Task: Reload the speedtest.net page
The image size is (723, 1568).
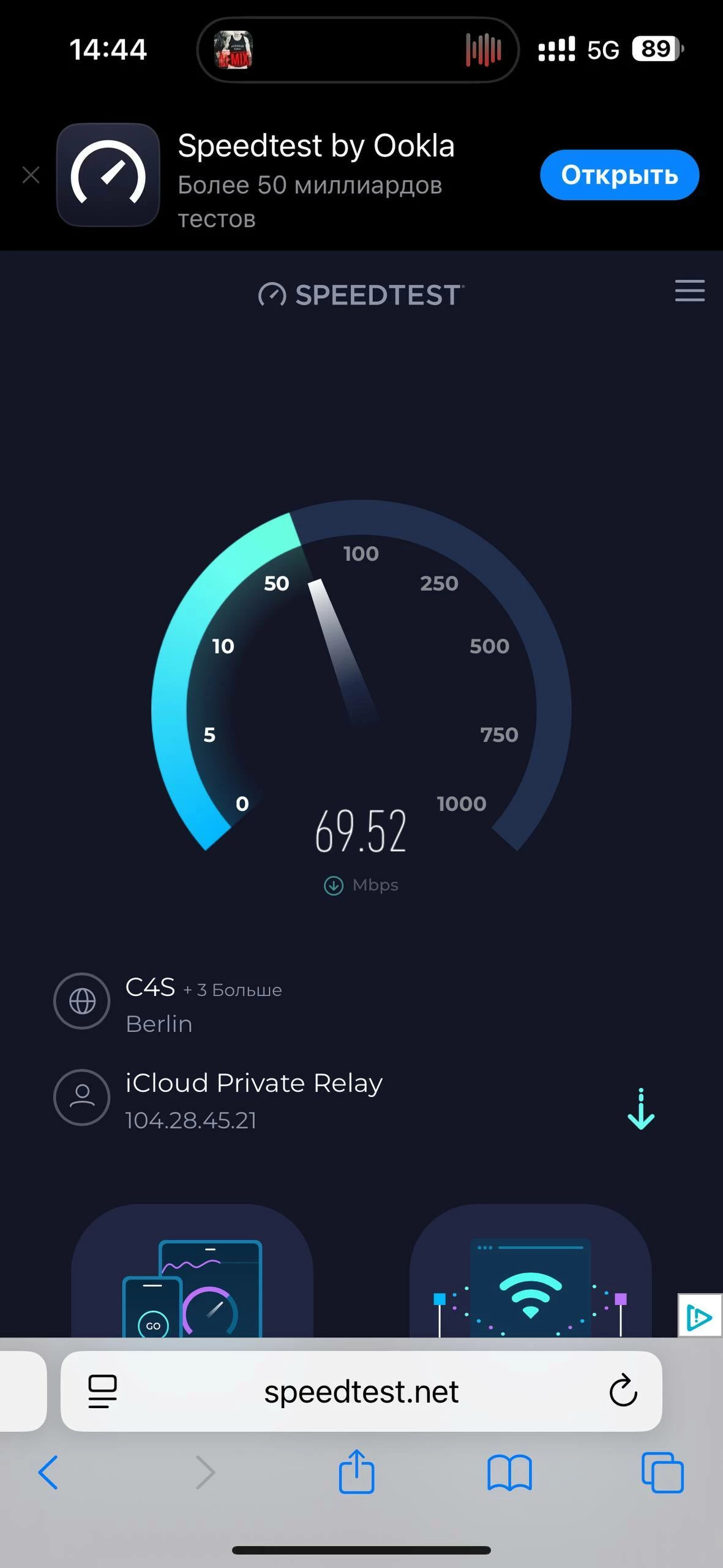Action: [x=623, y=1392]
